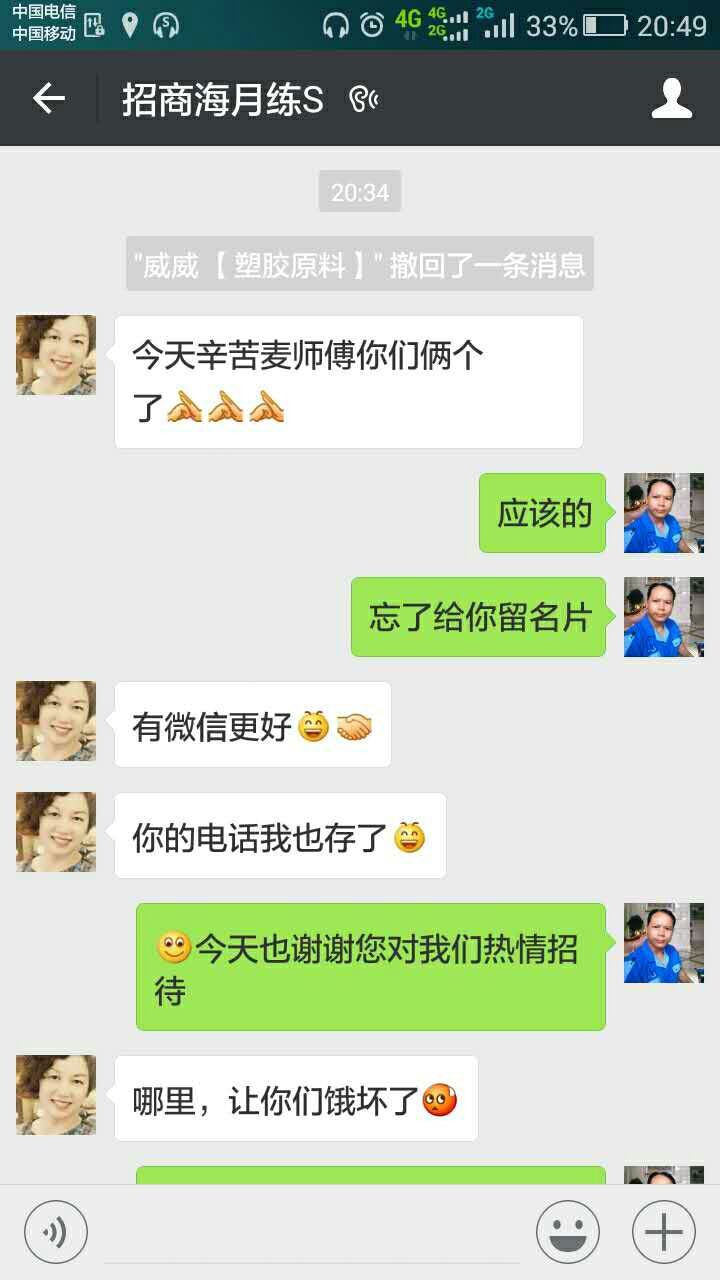Viewport: 720px width, 1280px height.
Task: Tap the bubble 今天也谢谢您对我们热情招待
Action: (x=370, y=965)
